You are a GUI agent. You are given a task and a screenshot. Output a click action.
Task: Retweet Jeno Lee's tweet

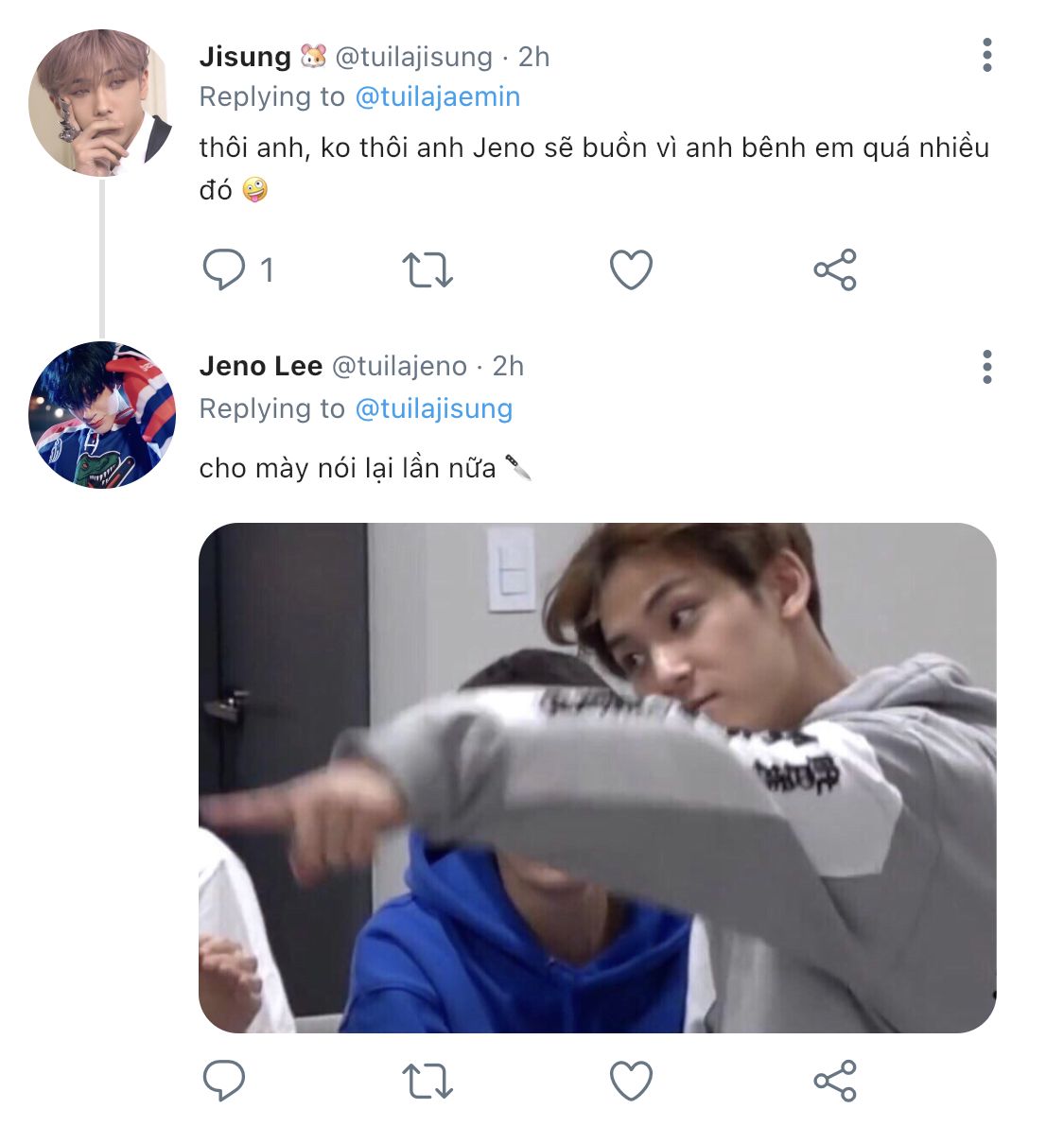tap(427, 1081)
